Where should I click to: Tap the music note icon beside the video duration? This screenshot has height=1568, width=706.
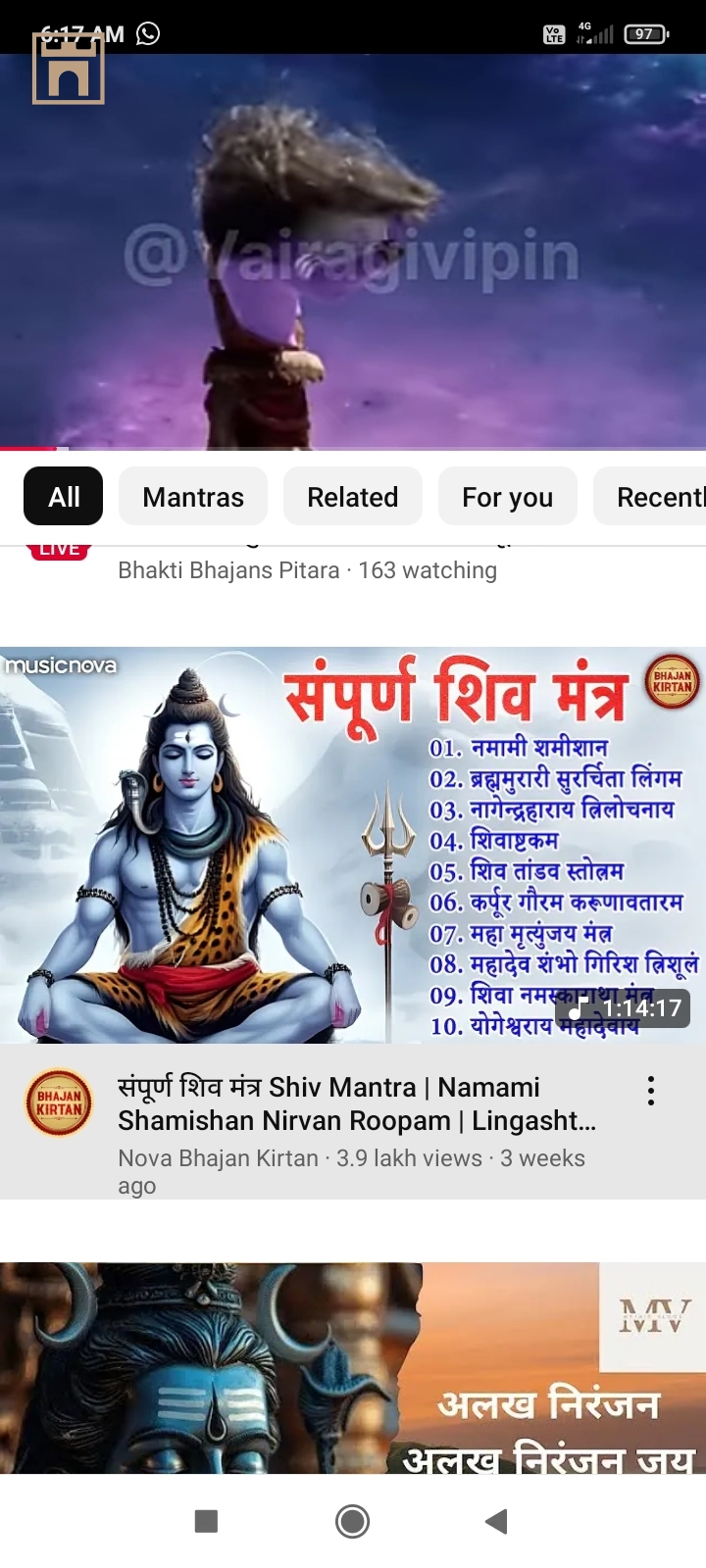click(x=578, y=1008)
